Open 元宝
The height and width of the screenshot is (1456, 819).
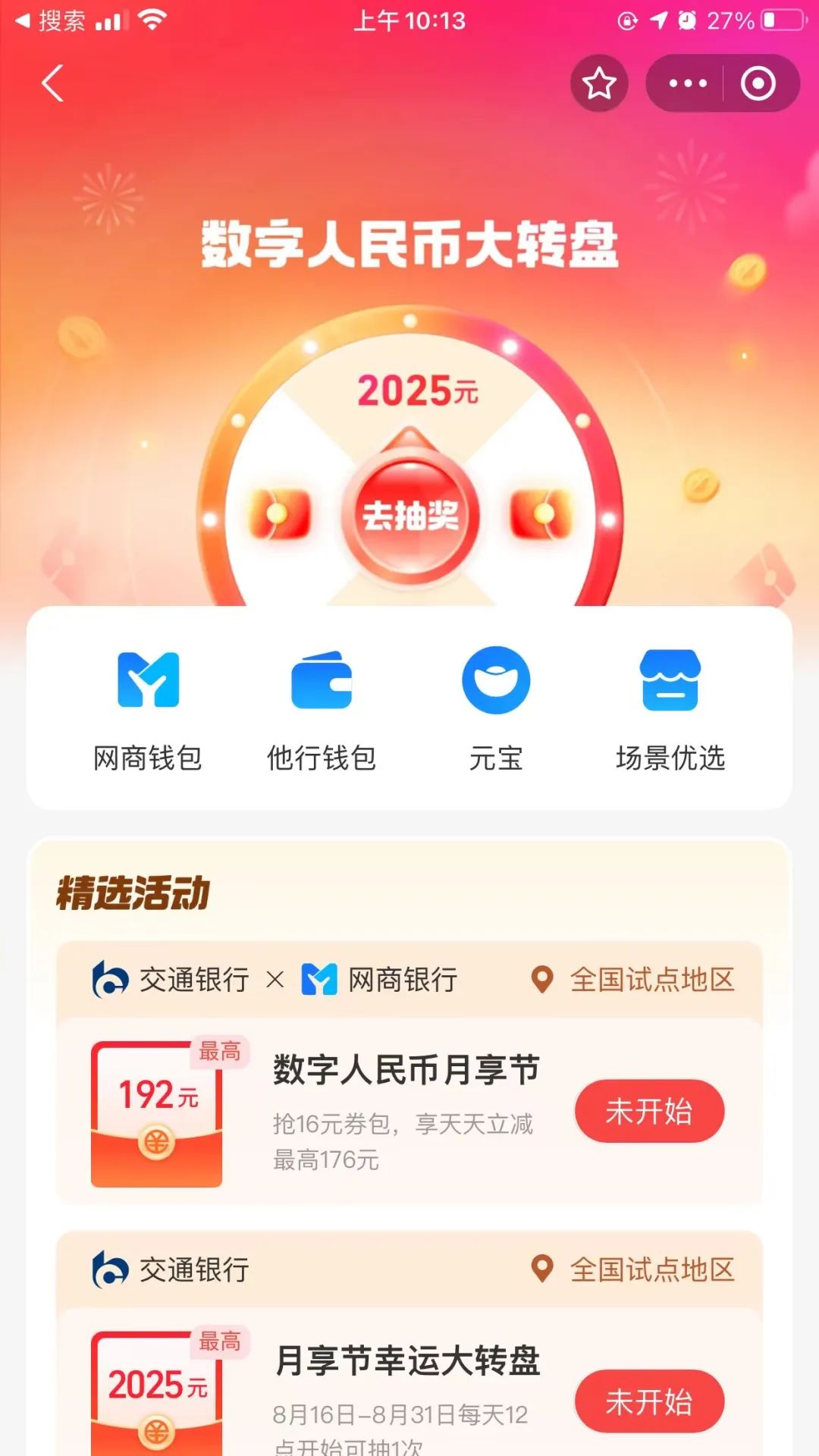click(496, 709)
